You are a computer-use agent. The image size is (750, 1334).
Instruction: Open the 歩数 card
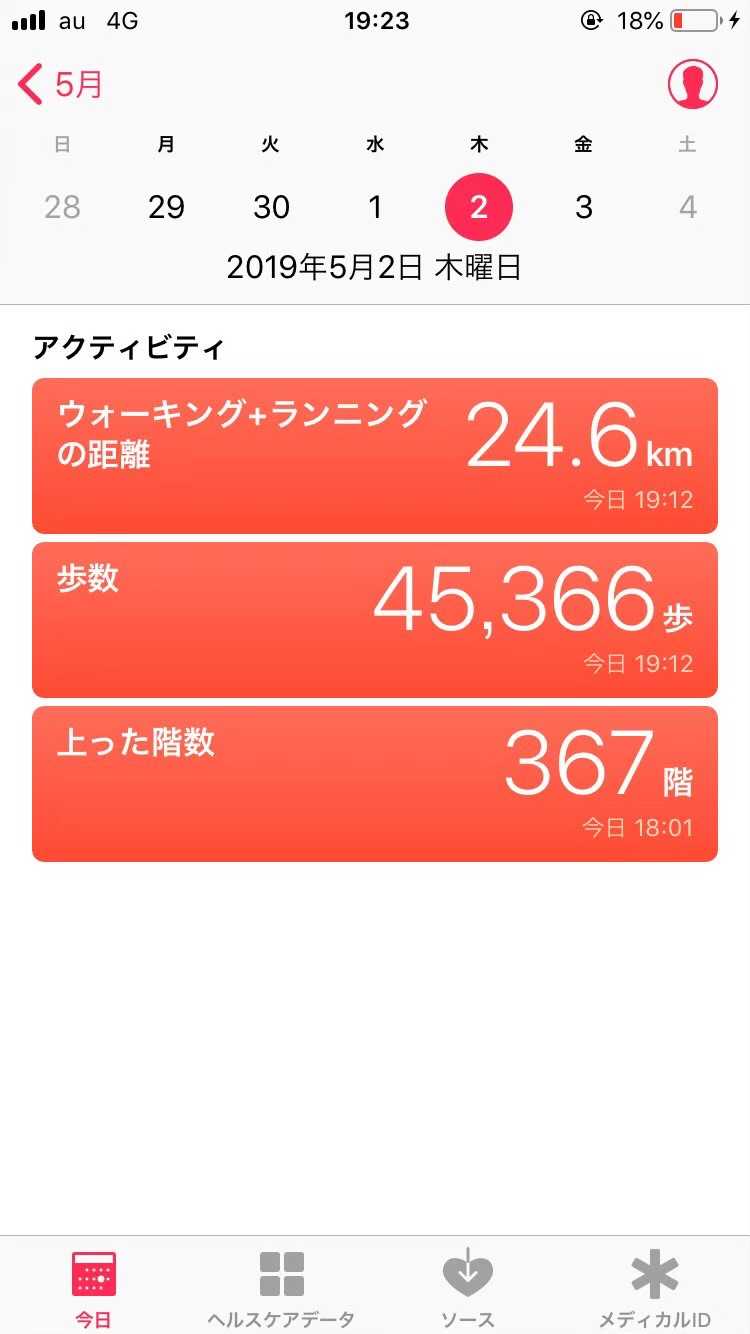pyautogui.click(x=375, y=620)
